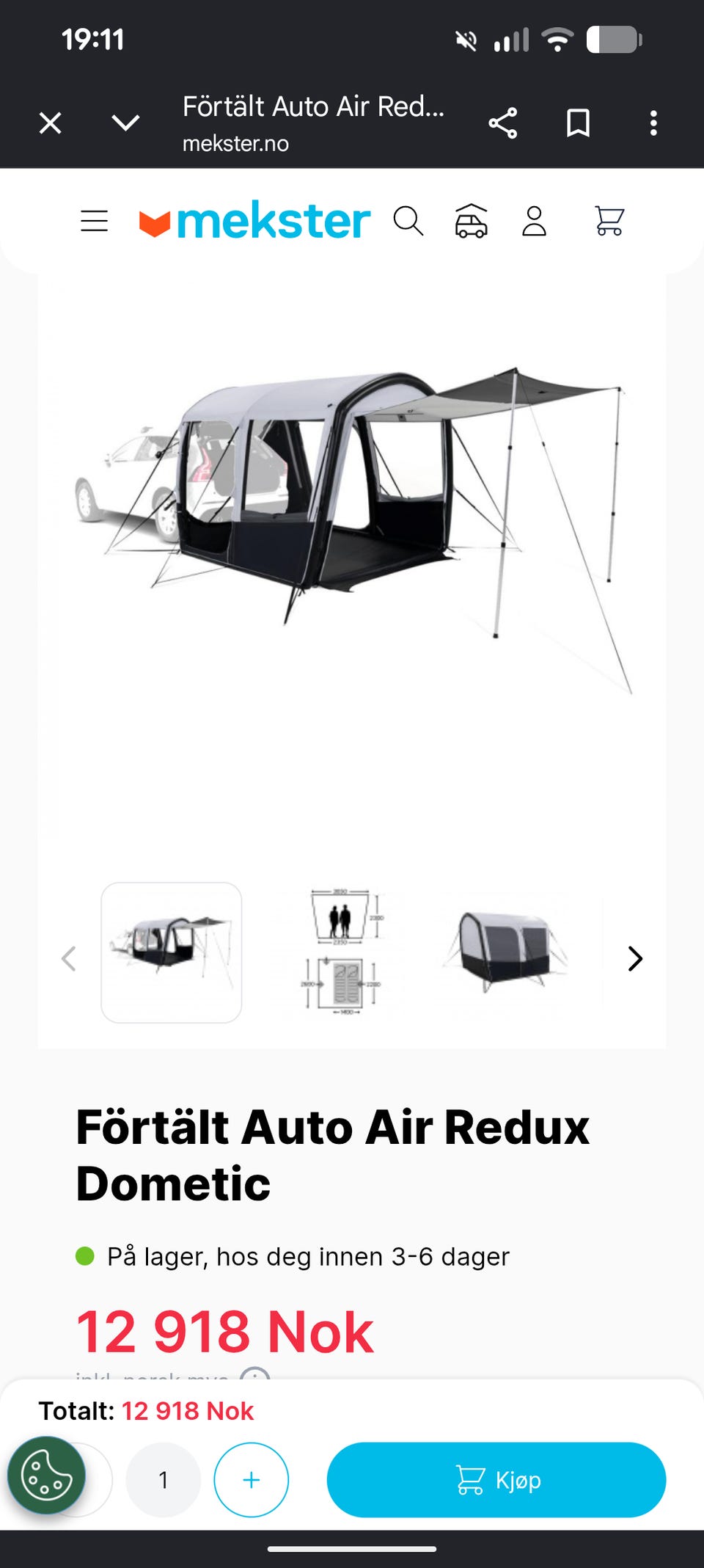Bookmark this page

[578, 123]
